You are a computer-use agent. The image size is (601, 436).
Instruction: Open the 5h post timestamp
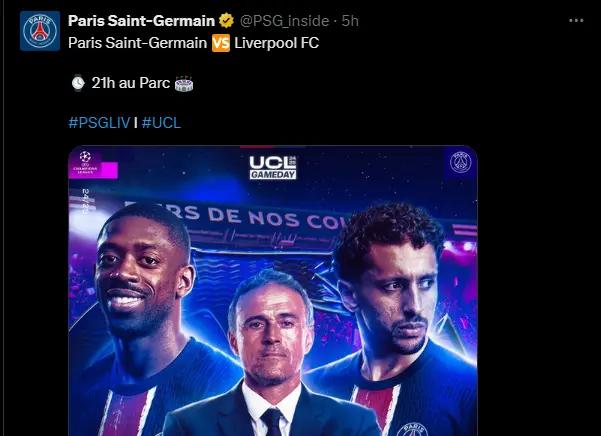pyautogui.click(x=351, y=21)
